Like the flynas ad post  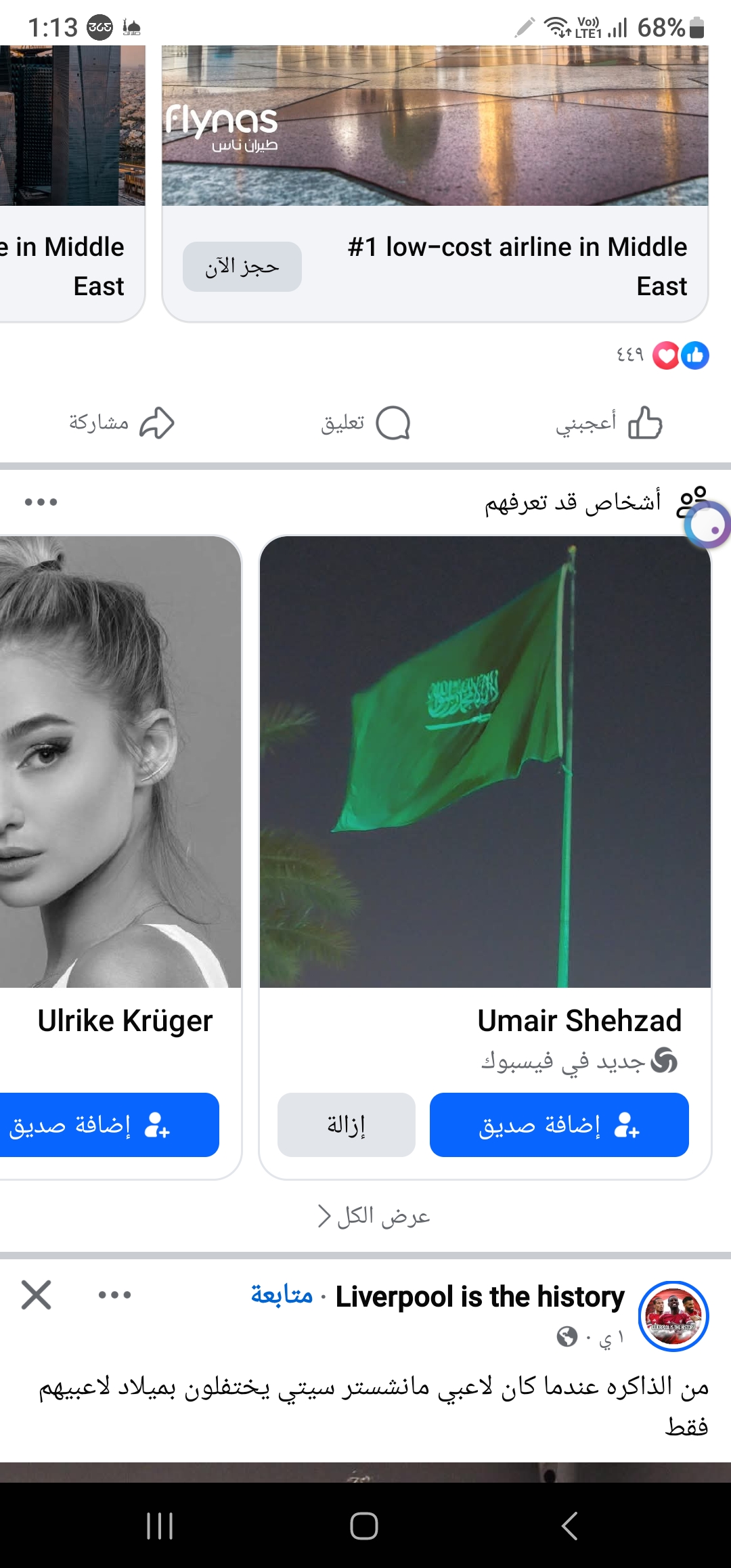[608, 423]
